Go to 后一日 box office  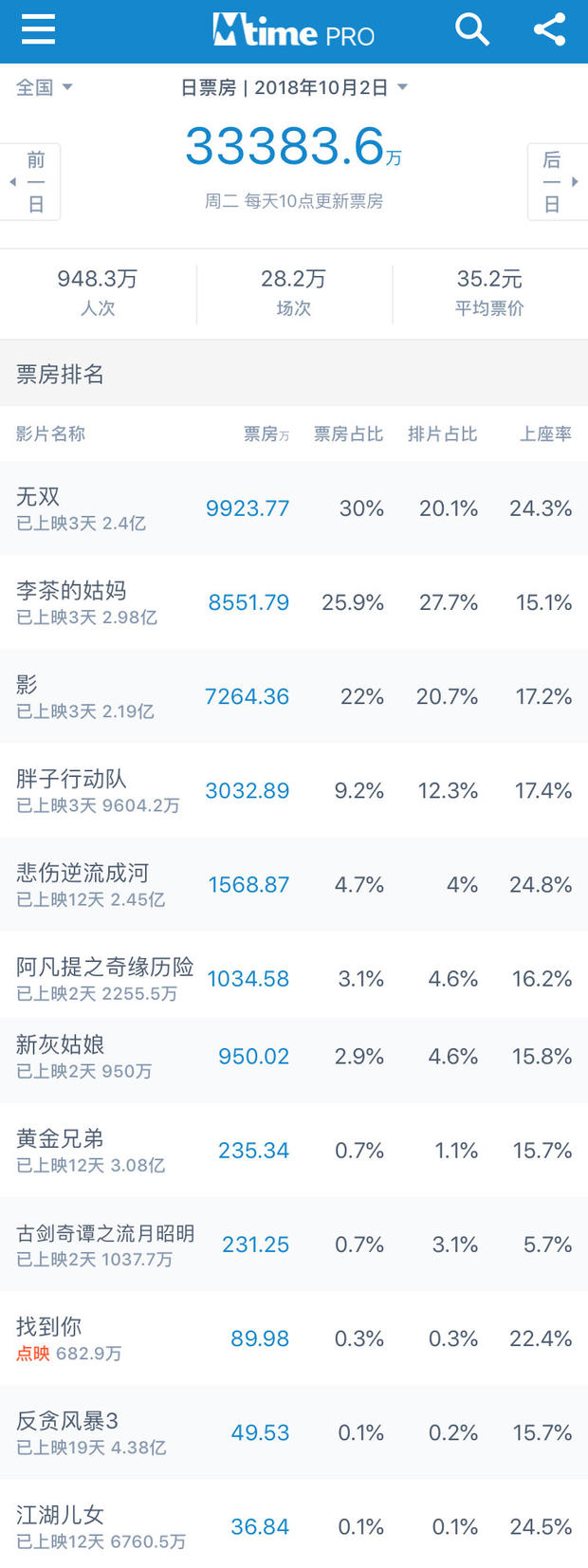point(554,181)
